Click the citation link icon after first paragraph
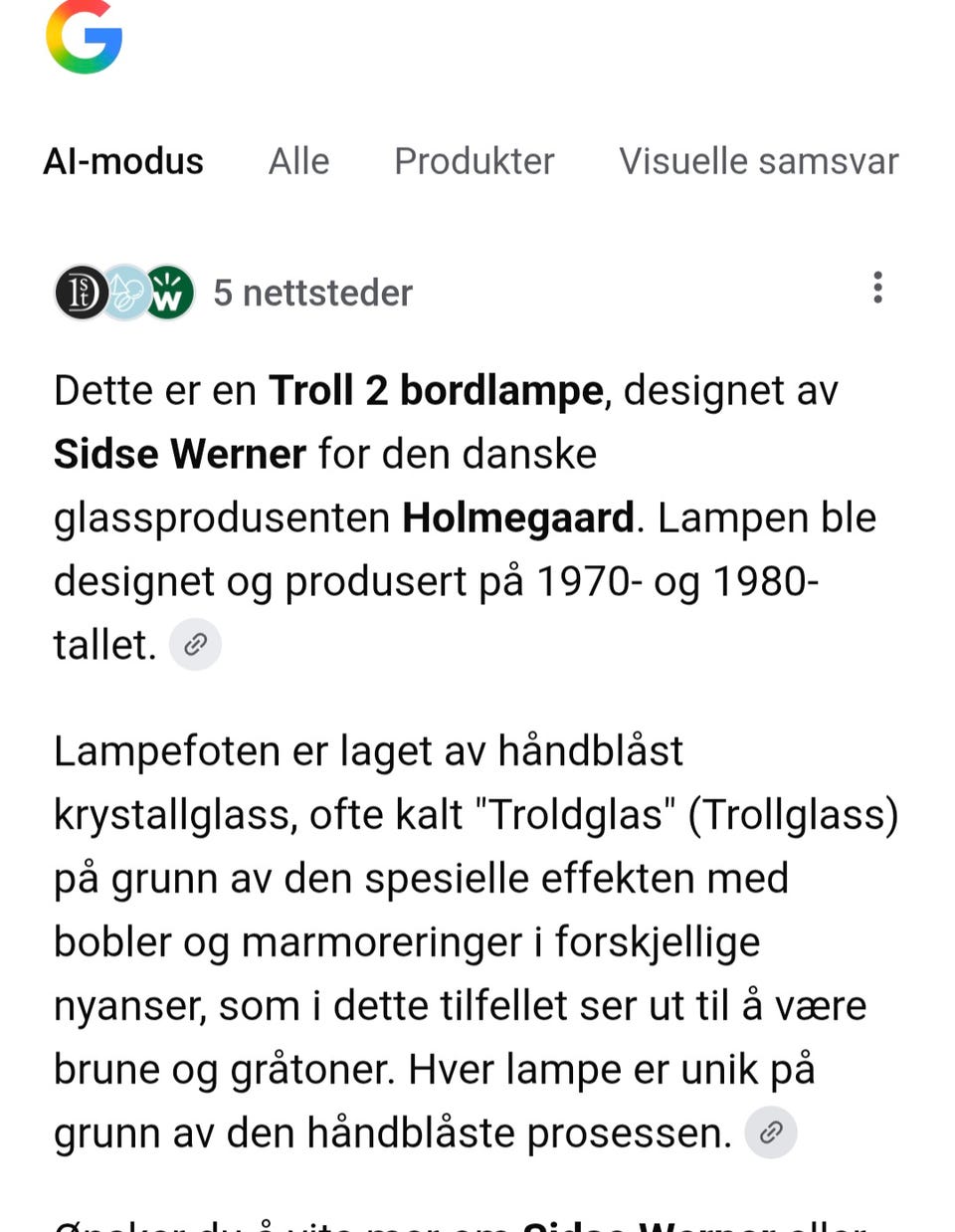The image size is (955, 1232). point(195,644)
